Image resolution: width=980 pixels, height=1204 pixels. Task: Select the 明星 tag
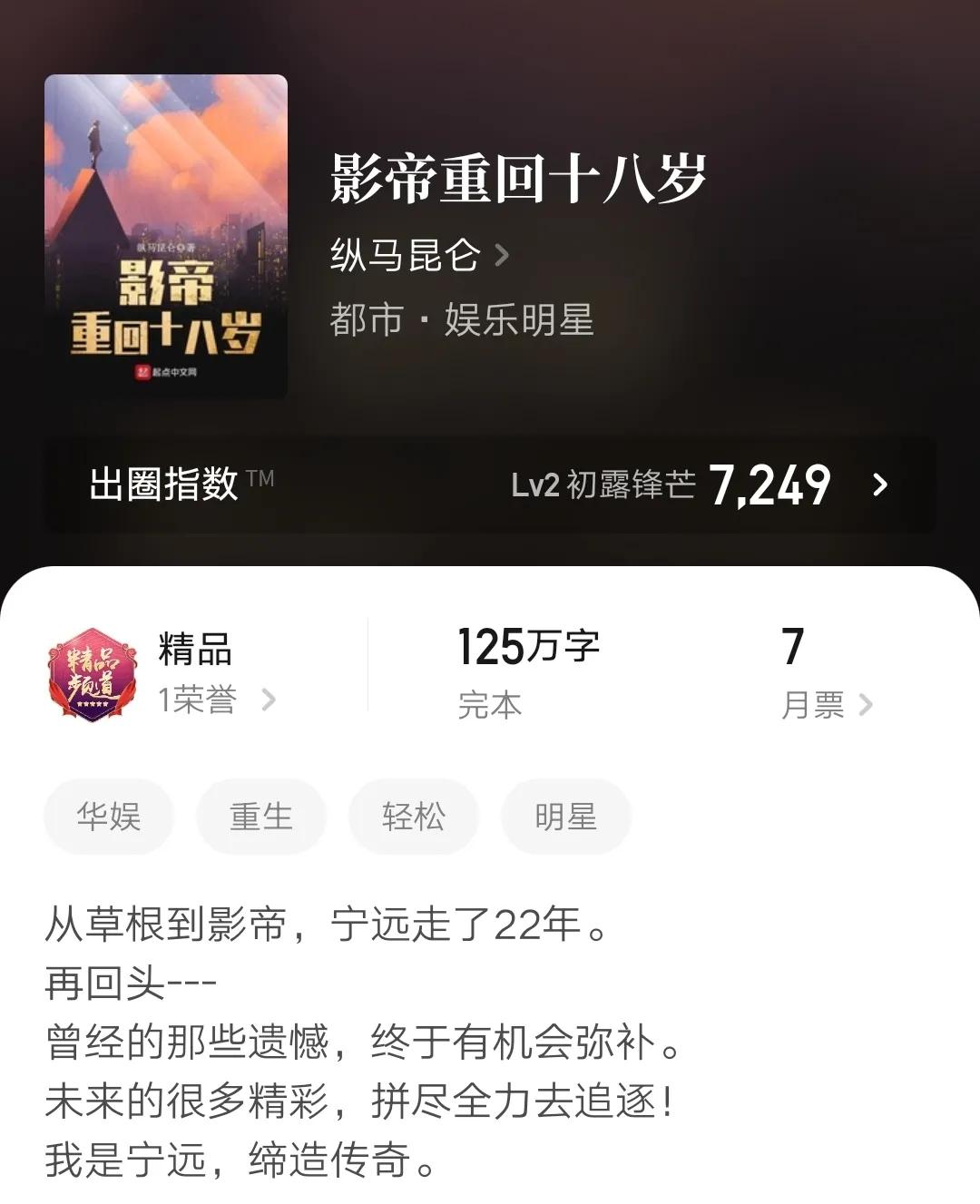565,816
